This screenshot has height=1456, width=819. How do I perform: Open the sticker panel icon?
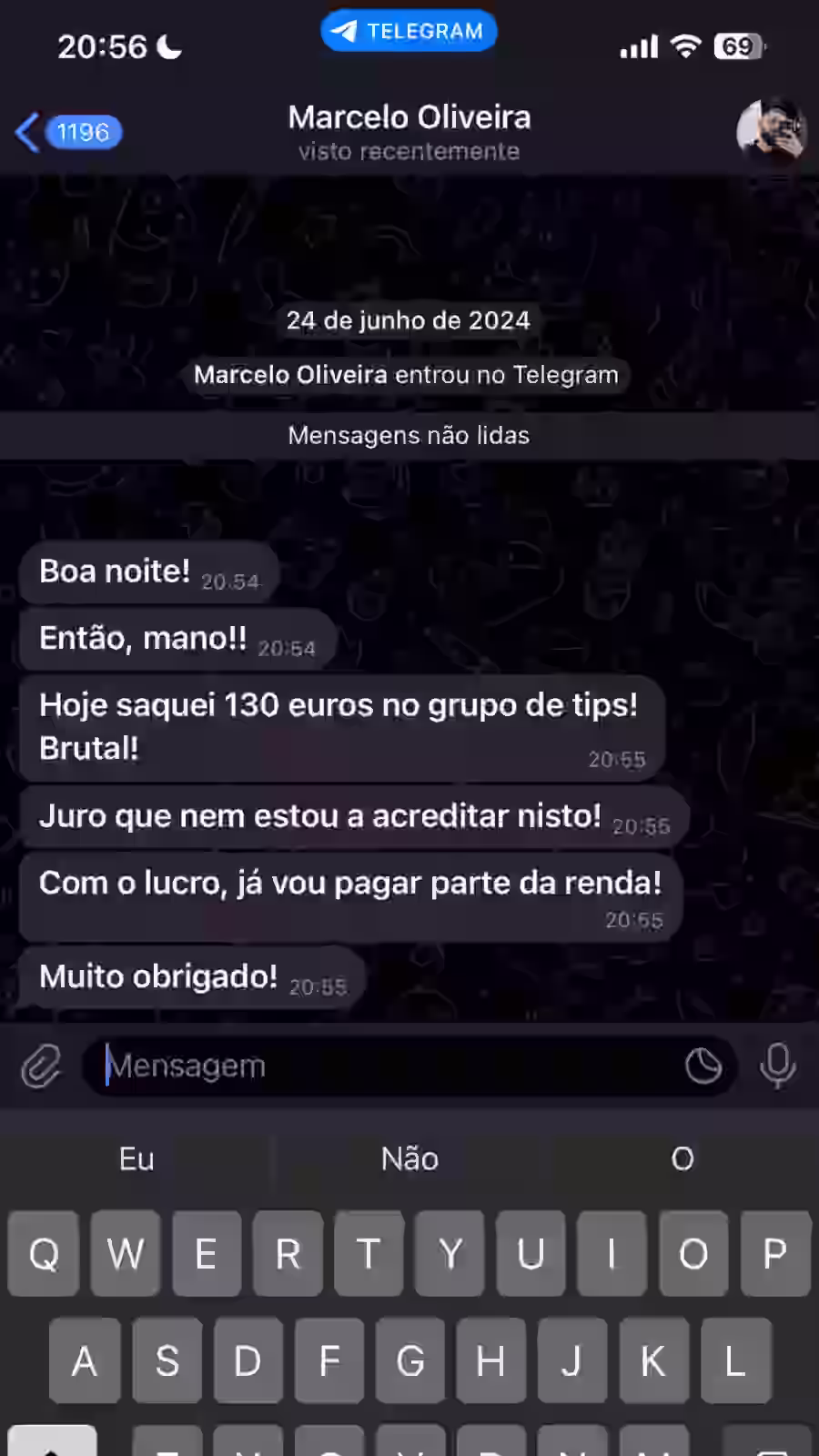(703, 1066)
